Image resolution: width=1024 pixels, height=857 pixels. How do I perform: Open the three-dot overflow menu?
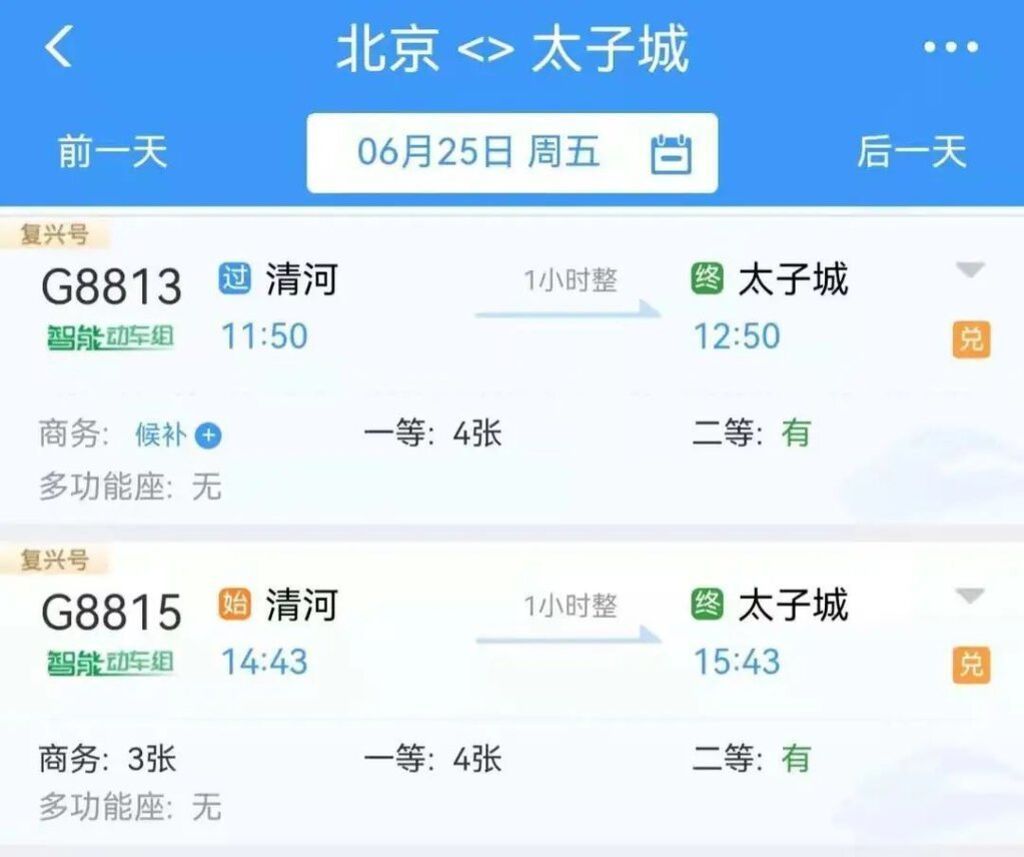(x=950, y=48)
